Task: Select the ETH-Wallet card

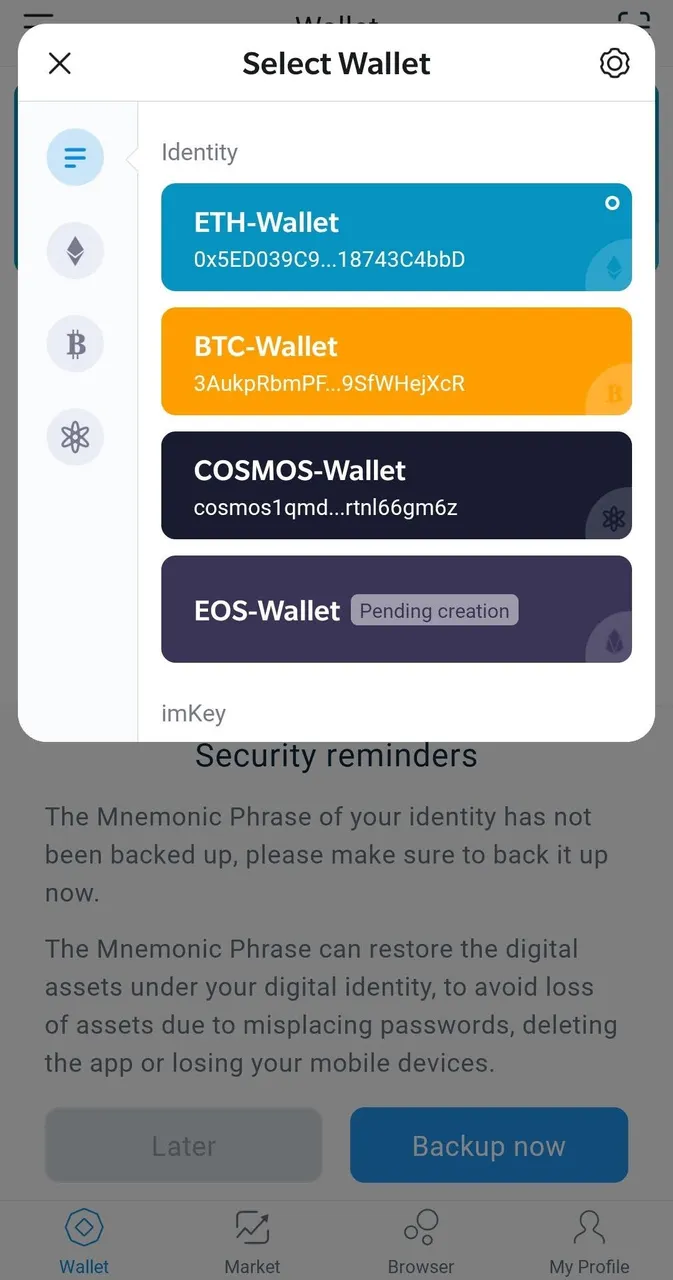Action: (x=396, y=237)
